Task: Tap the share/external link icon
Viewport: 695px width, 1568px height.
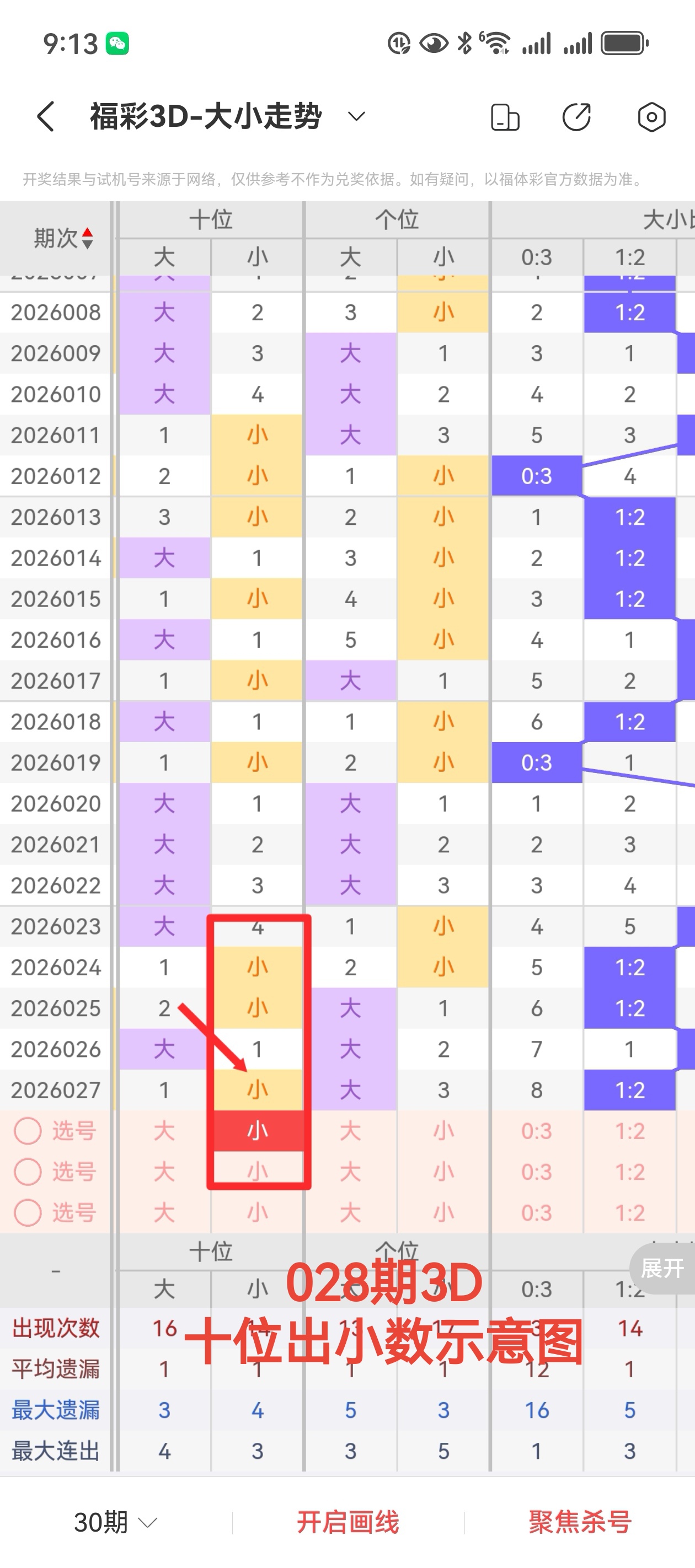Action: (x=576, y=117)
